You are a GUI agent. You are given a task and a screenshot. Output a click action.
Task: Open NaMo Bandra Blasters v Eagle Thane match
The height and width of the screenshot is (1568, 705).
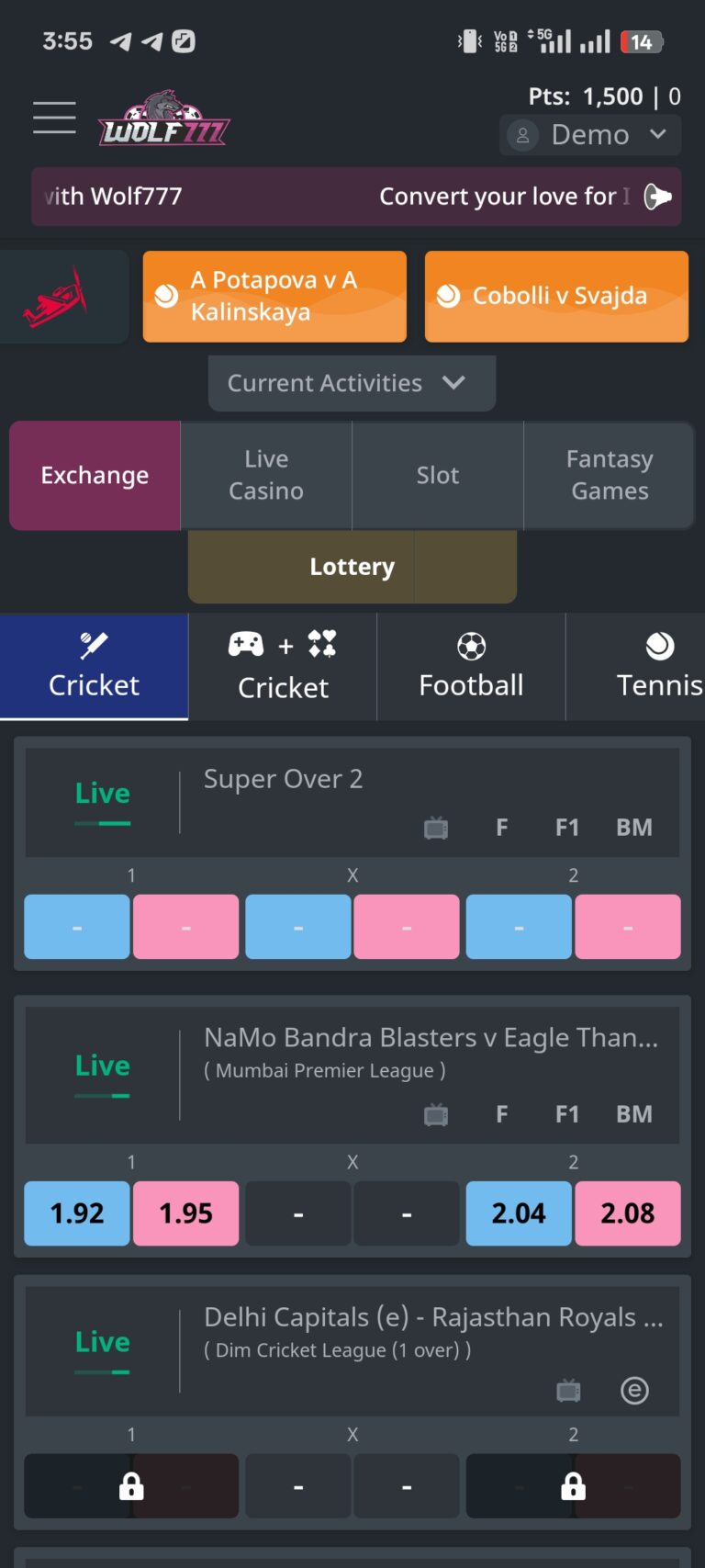click(431, 1038)
